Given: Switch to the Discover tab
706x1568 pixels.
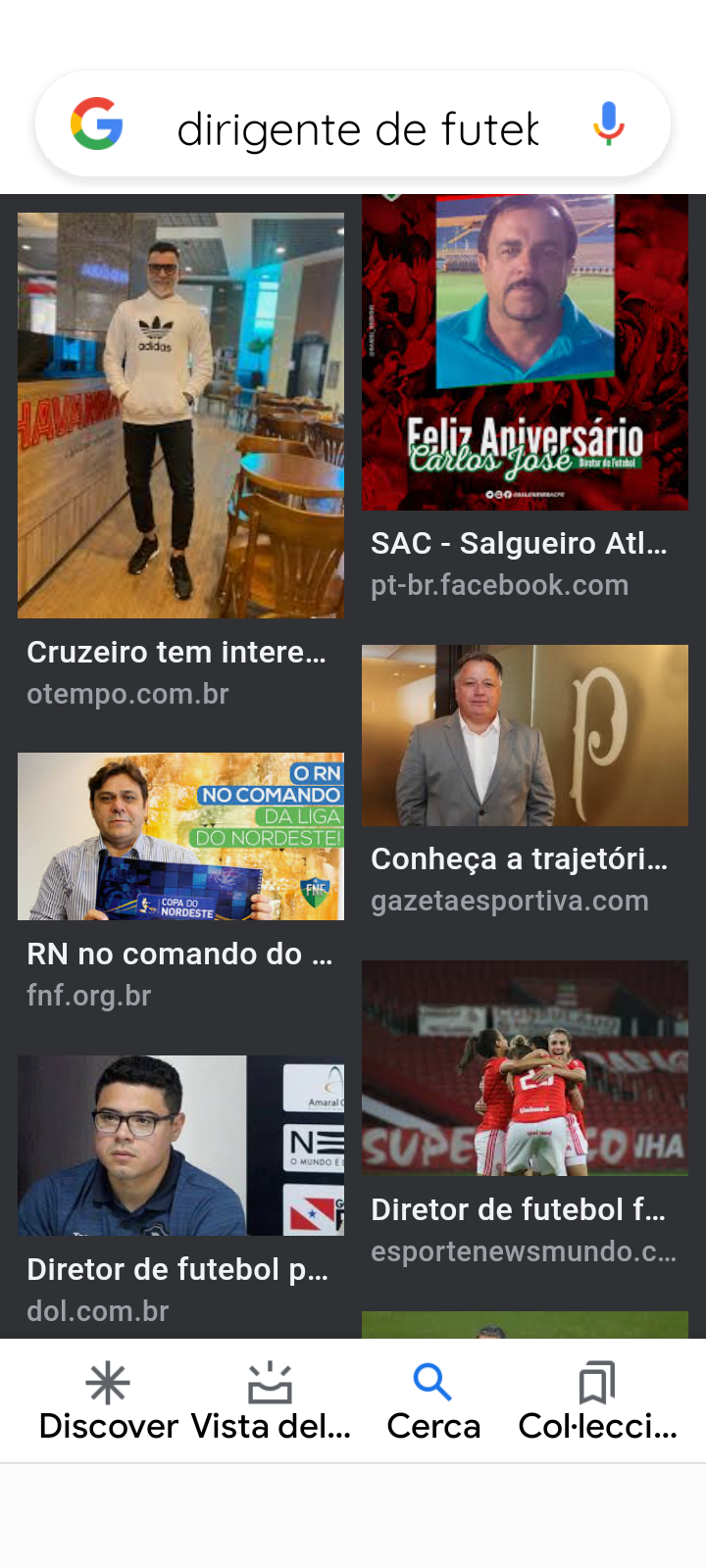Looking at the screenshot, I should [108, 1401].
